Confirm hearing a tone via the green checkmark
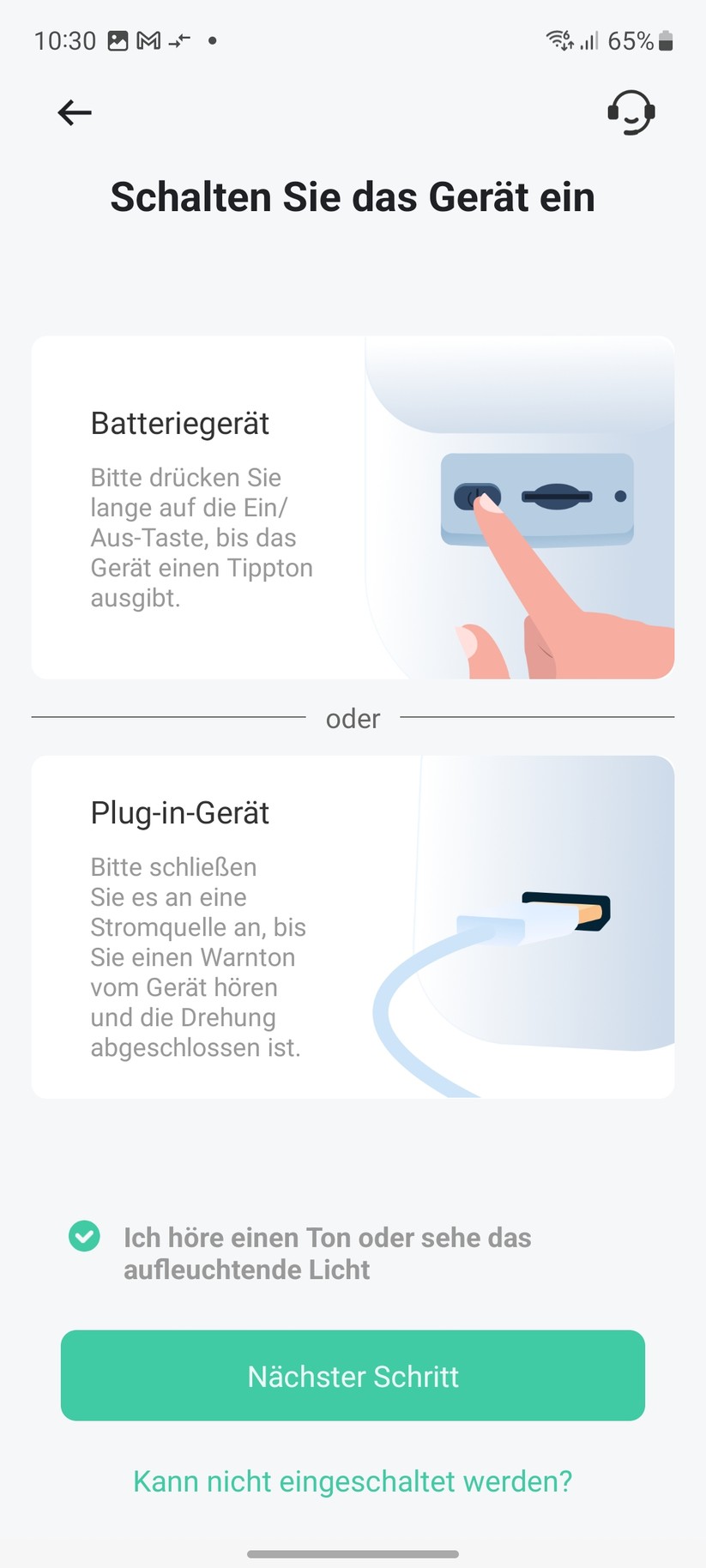The image size is (706, 1568). (84, 1237)
